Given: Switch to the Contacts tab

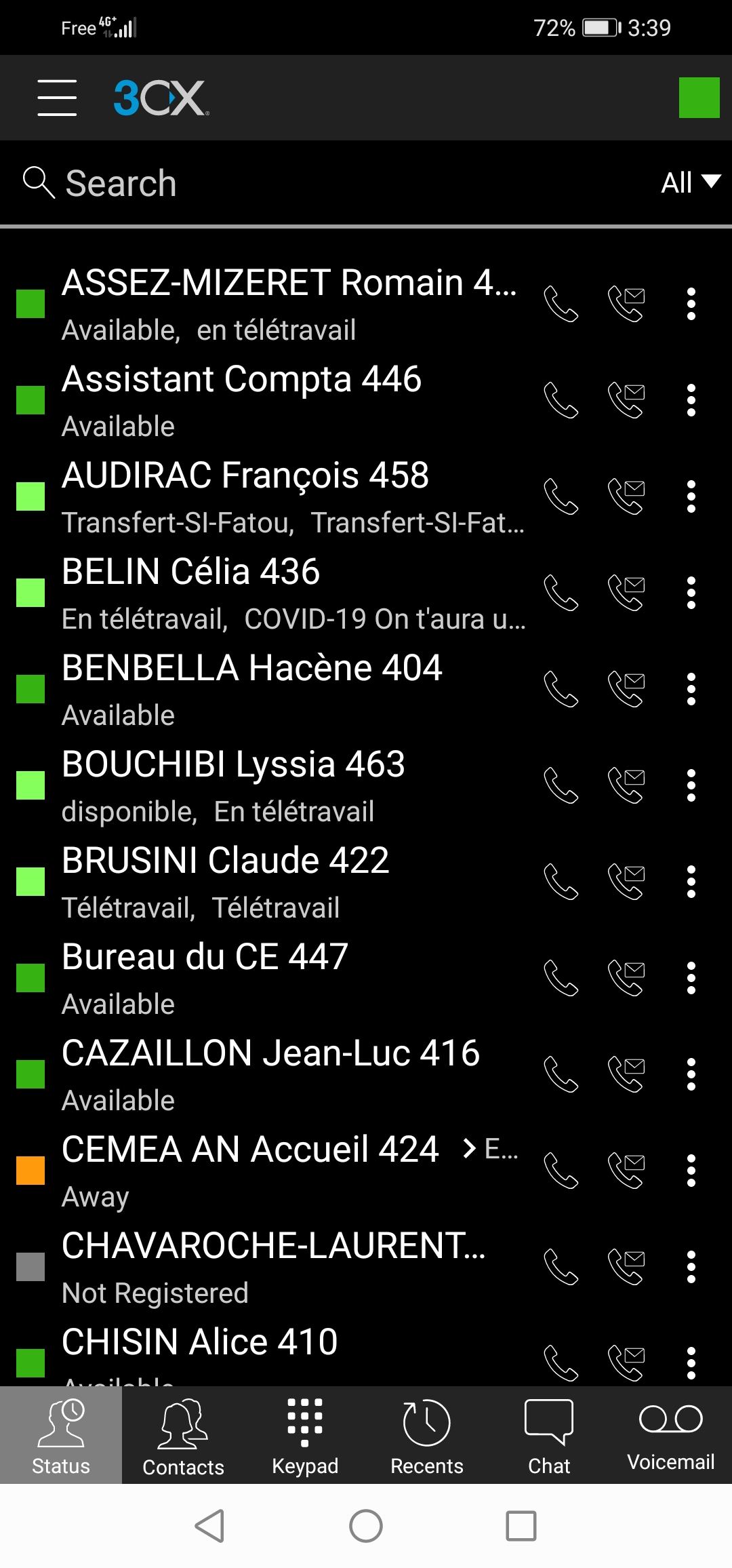Looking at the screenshot, I should coord(183,1436).
